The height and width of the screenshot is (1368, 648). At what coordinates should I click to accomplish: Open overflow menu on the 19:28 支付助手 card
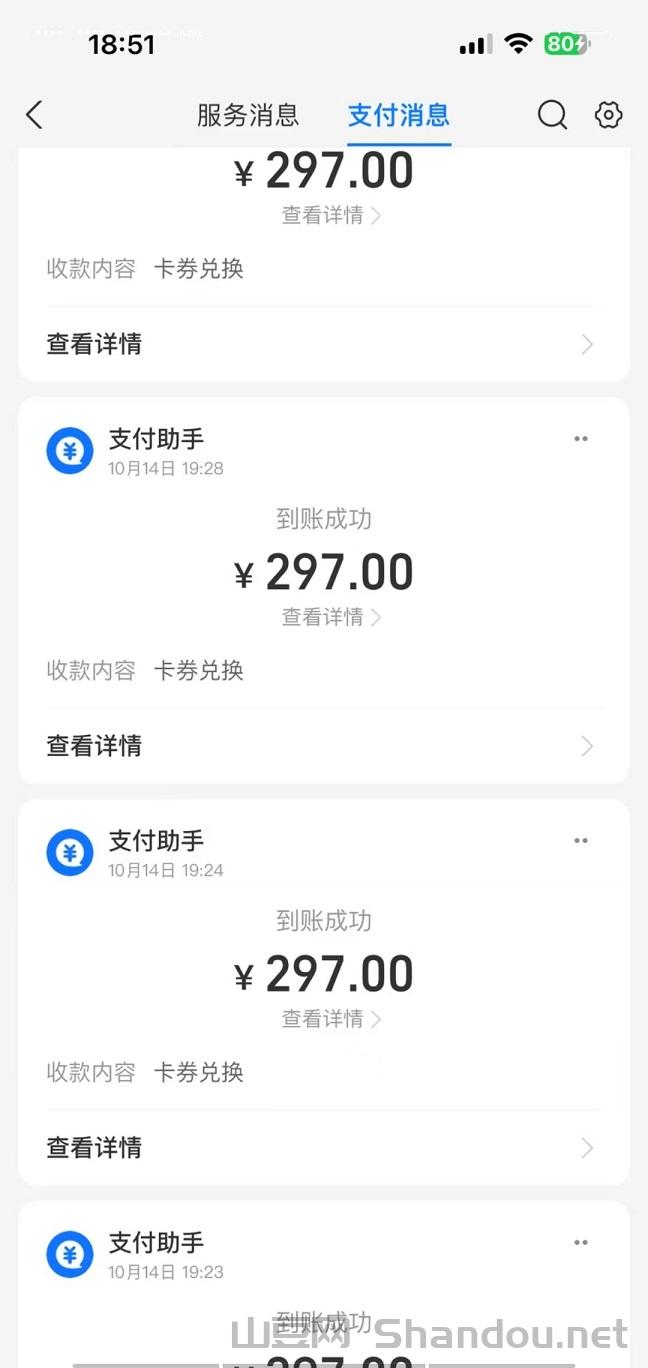[581, 439]
